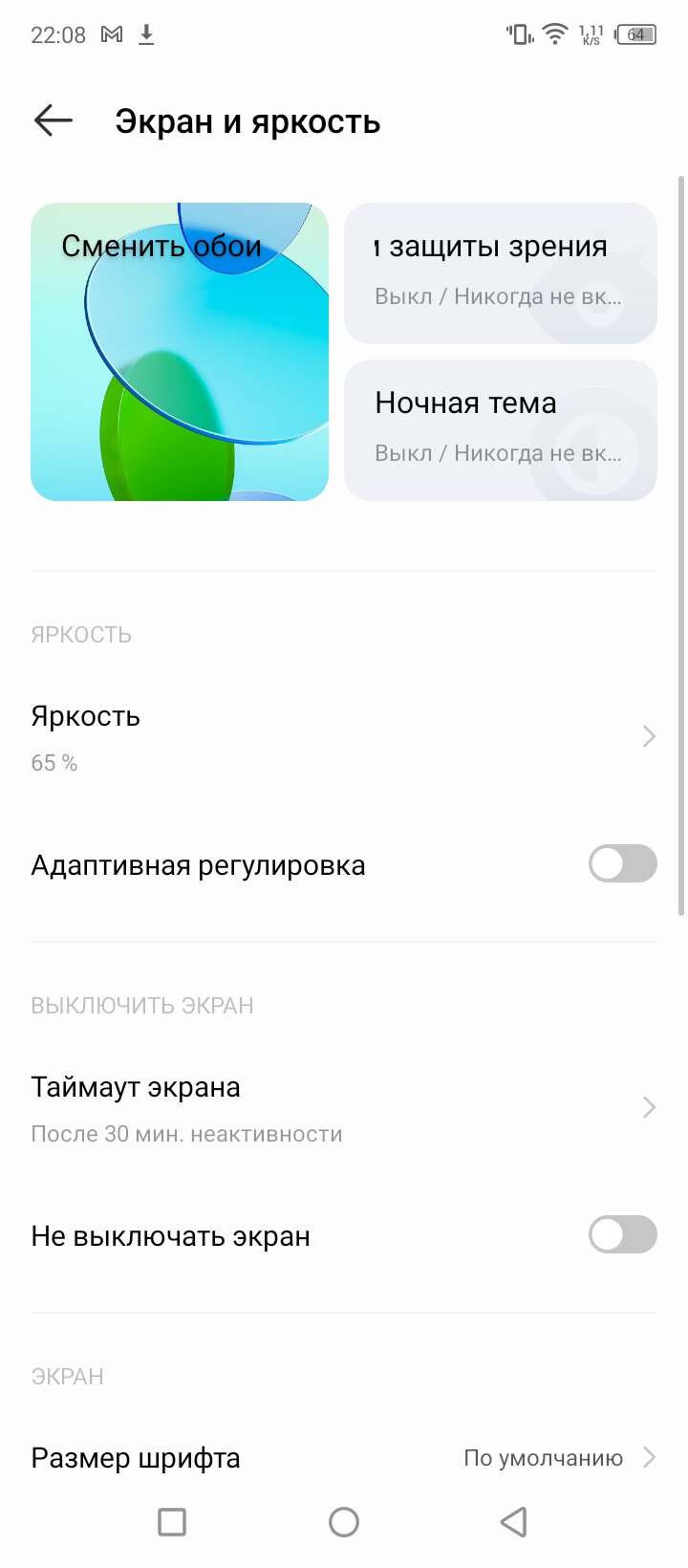Open the Ночная тема card
Viewport: 688px width, 1568px height.
click(501, 430)
